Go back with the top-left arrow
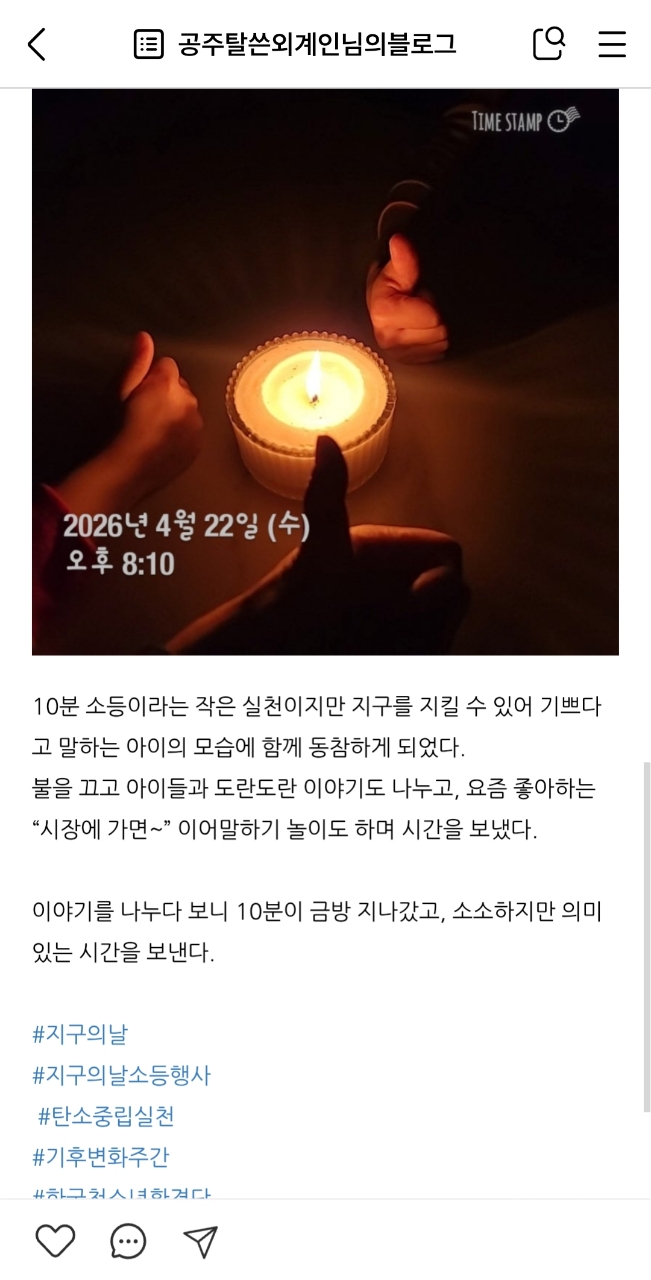The image size is (651, 1280). [37, 44]
